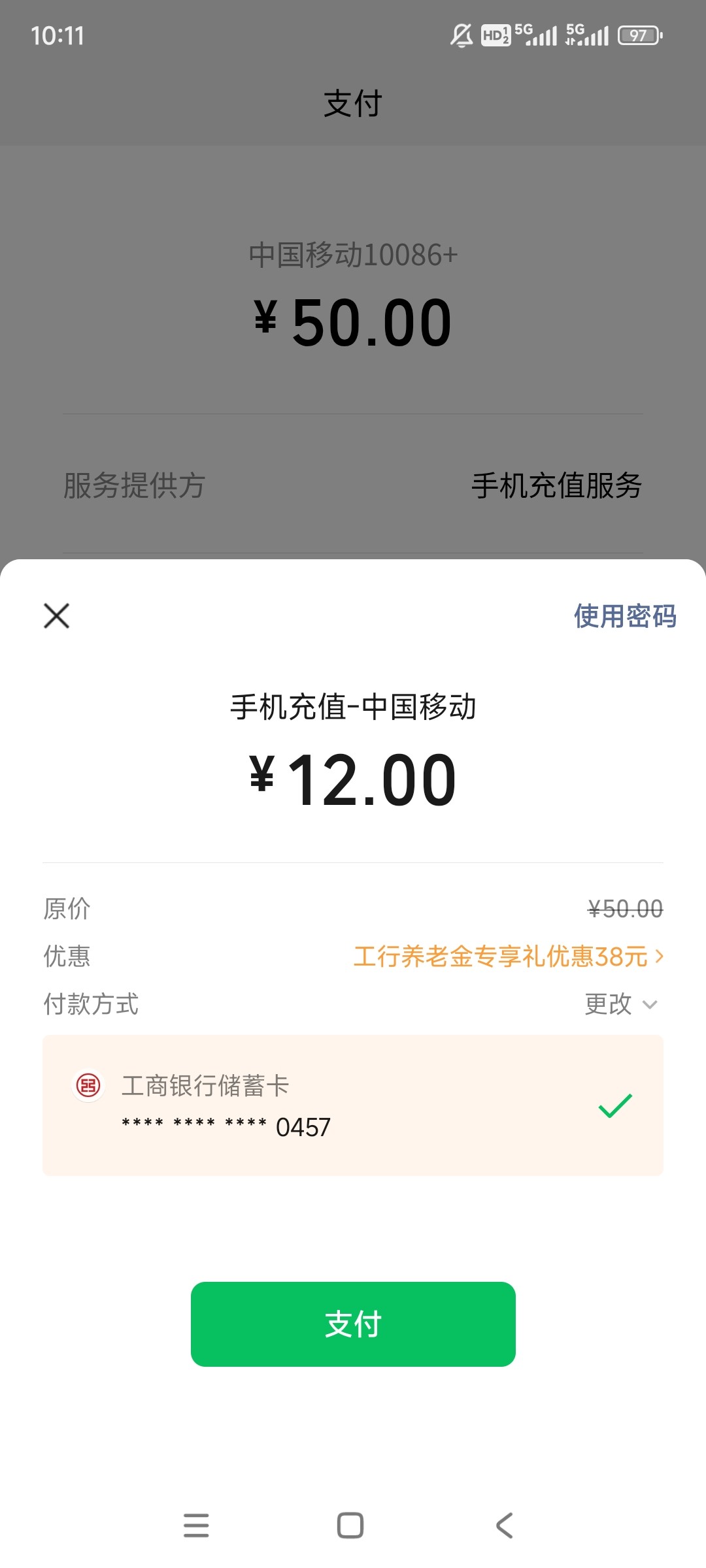The width and height of the screenshot is (706, 1568).
Task: Expand 更改 to change payment method
Action: coord(620,1004)
